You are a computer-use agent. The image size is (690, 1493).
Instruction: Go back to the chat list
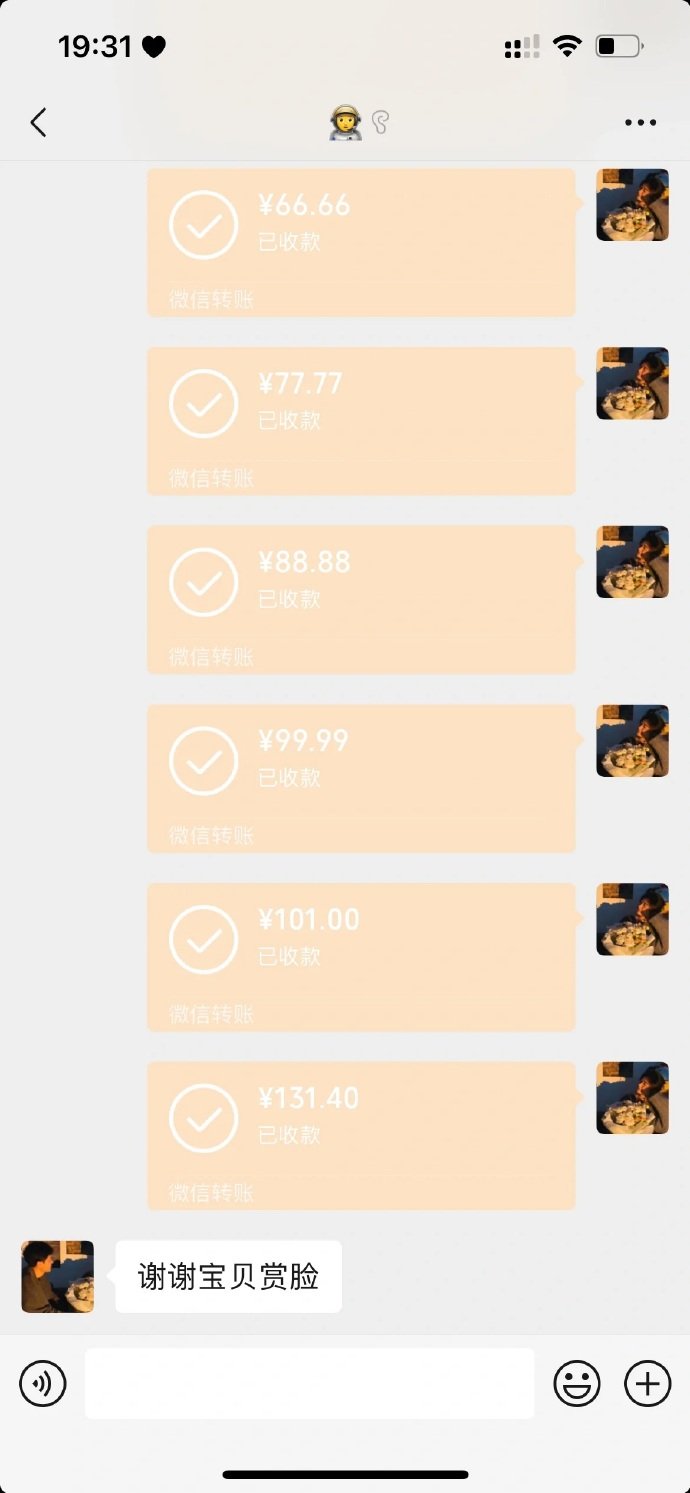coord(38,123)
